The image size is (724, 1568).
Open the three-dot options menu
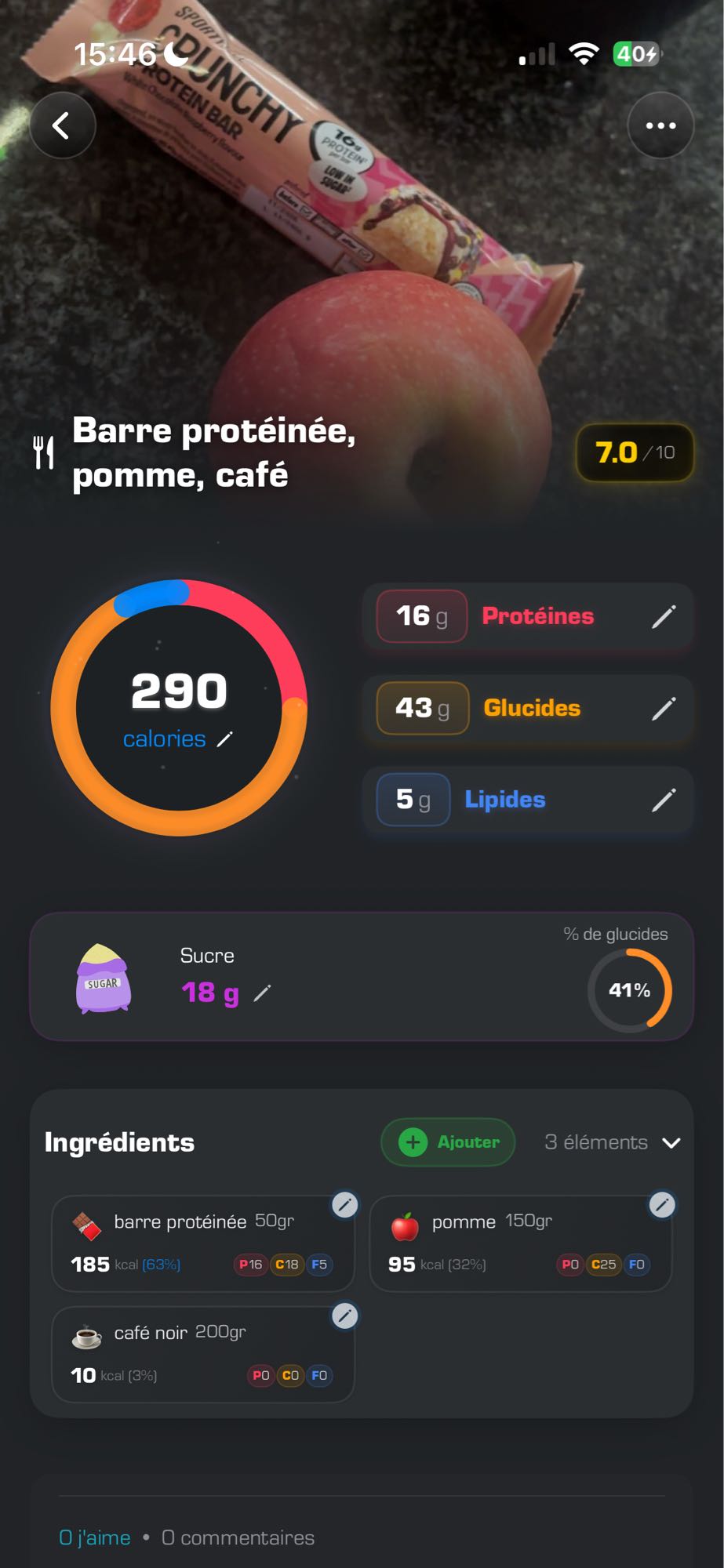pyautogui.click(x=660, y=125)
